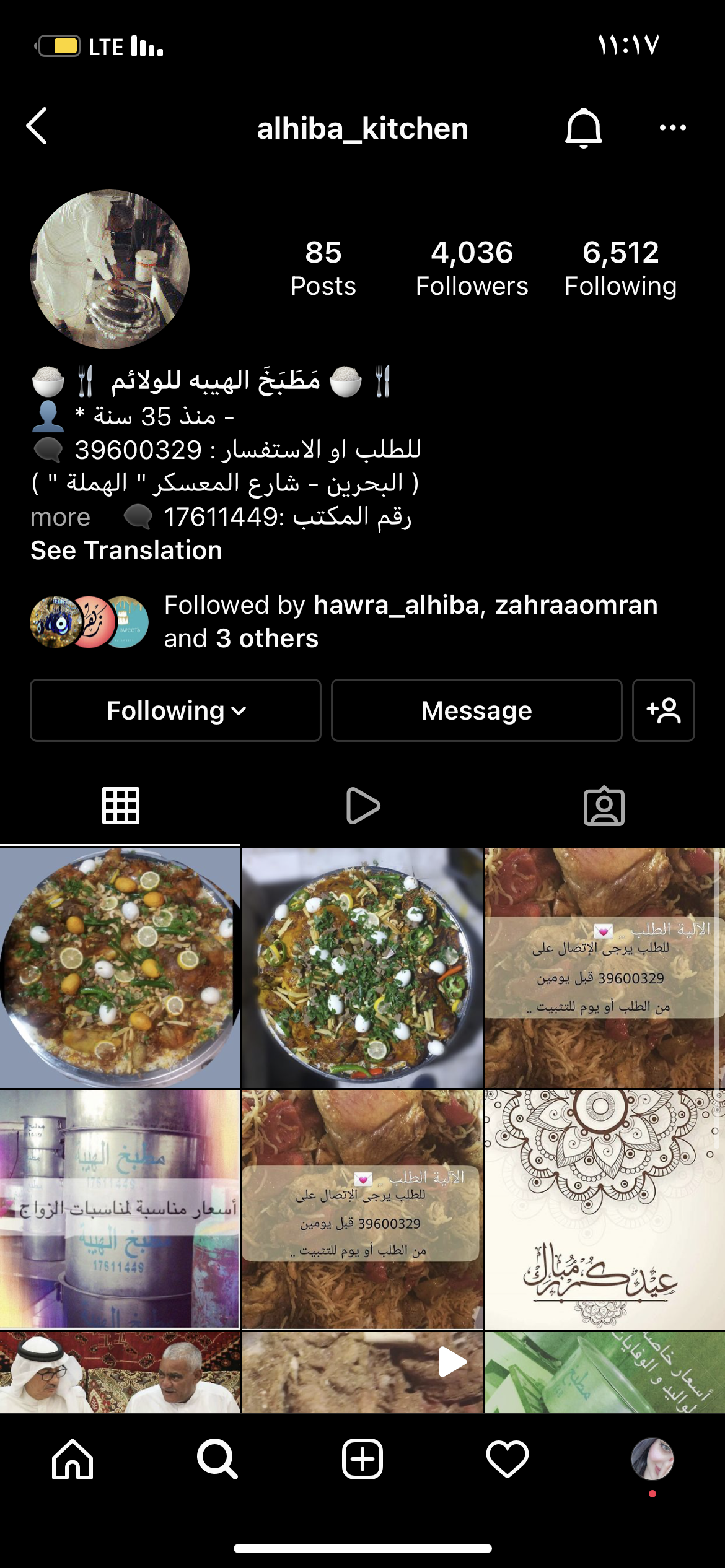Show suggested accounts with add-person button

point(663,710)
